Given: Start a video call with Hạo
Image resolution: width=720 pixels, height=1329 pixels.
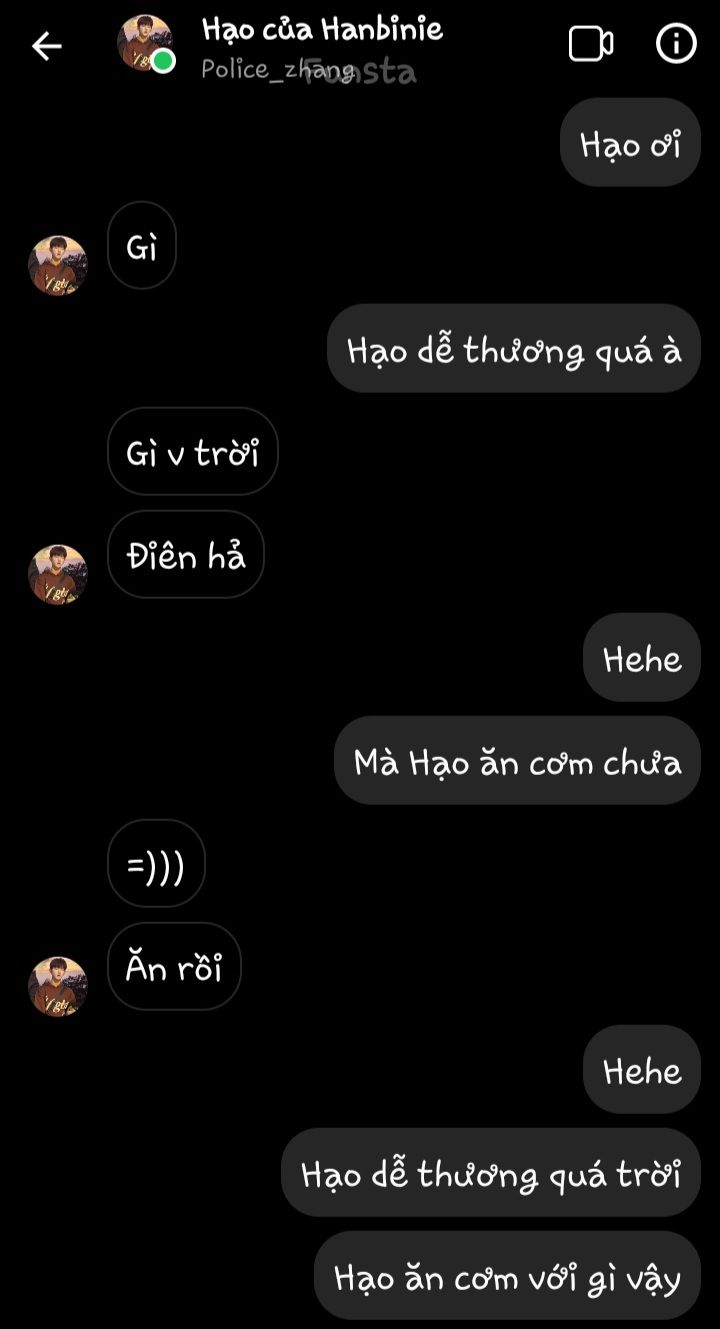Looking at the screenshot, I should [591, 44].
